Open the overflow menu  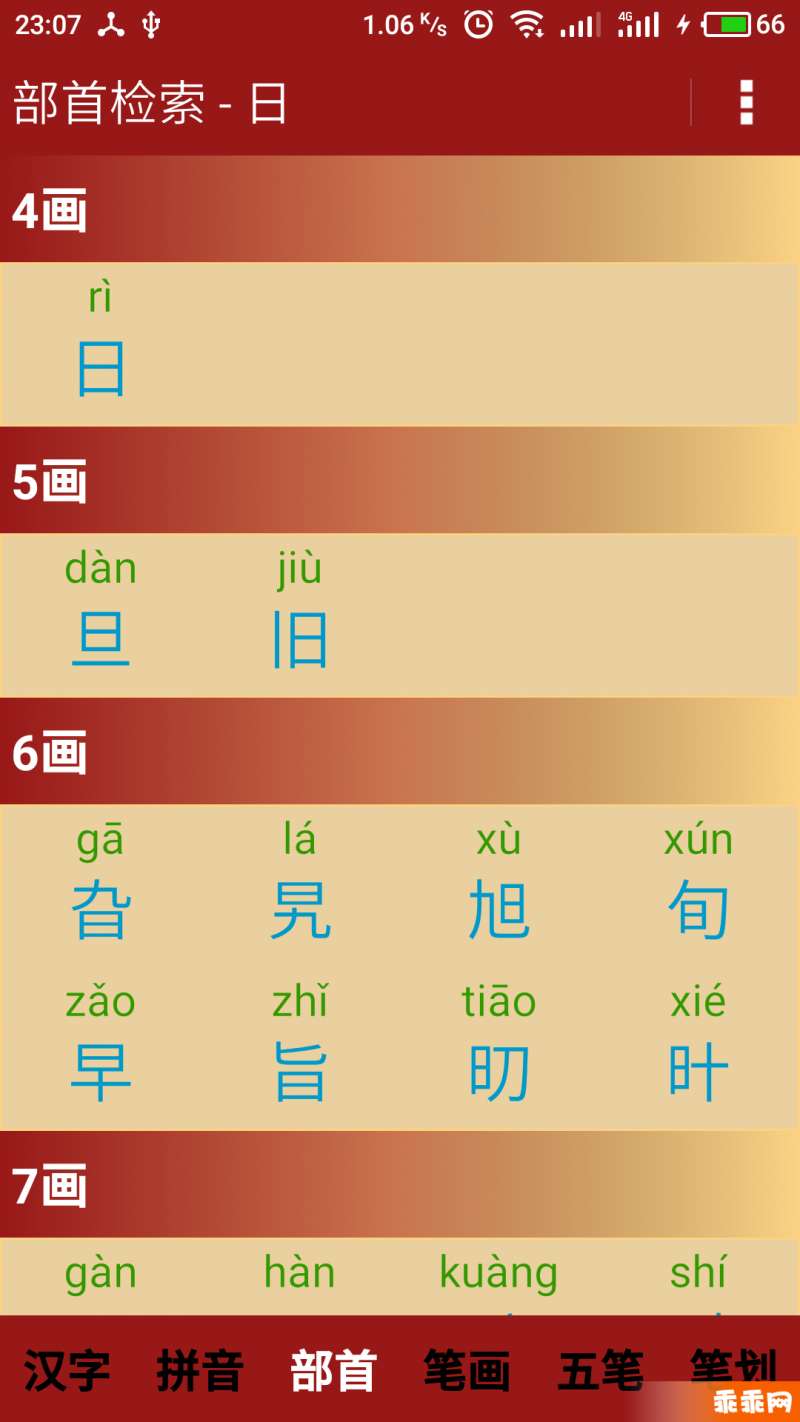[745, 102]
